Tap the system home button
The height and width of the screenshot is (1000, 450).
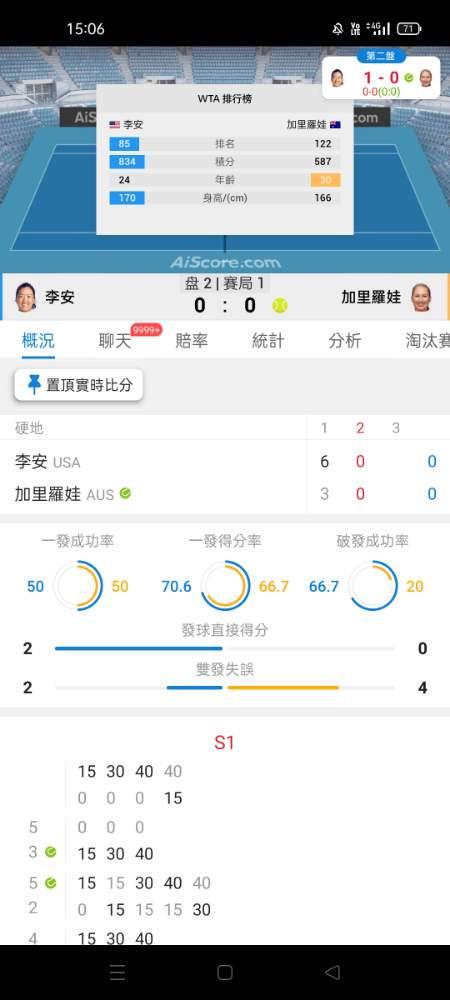point(224,972)
